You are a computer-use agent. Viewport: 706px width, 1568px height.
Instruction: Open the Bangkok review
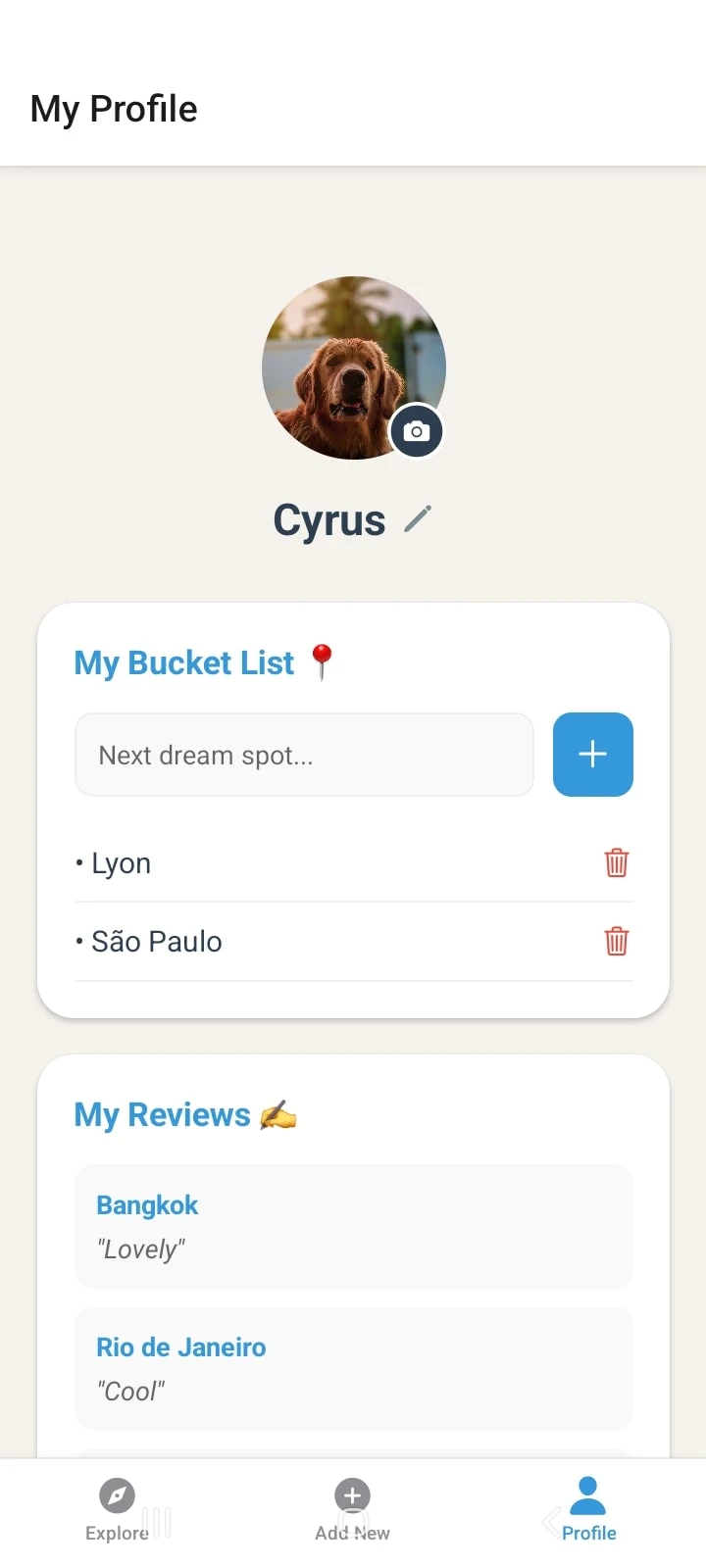[x=353, y=1226]
